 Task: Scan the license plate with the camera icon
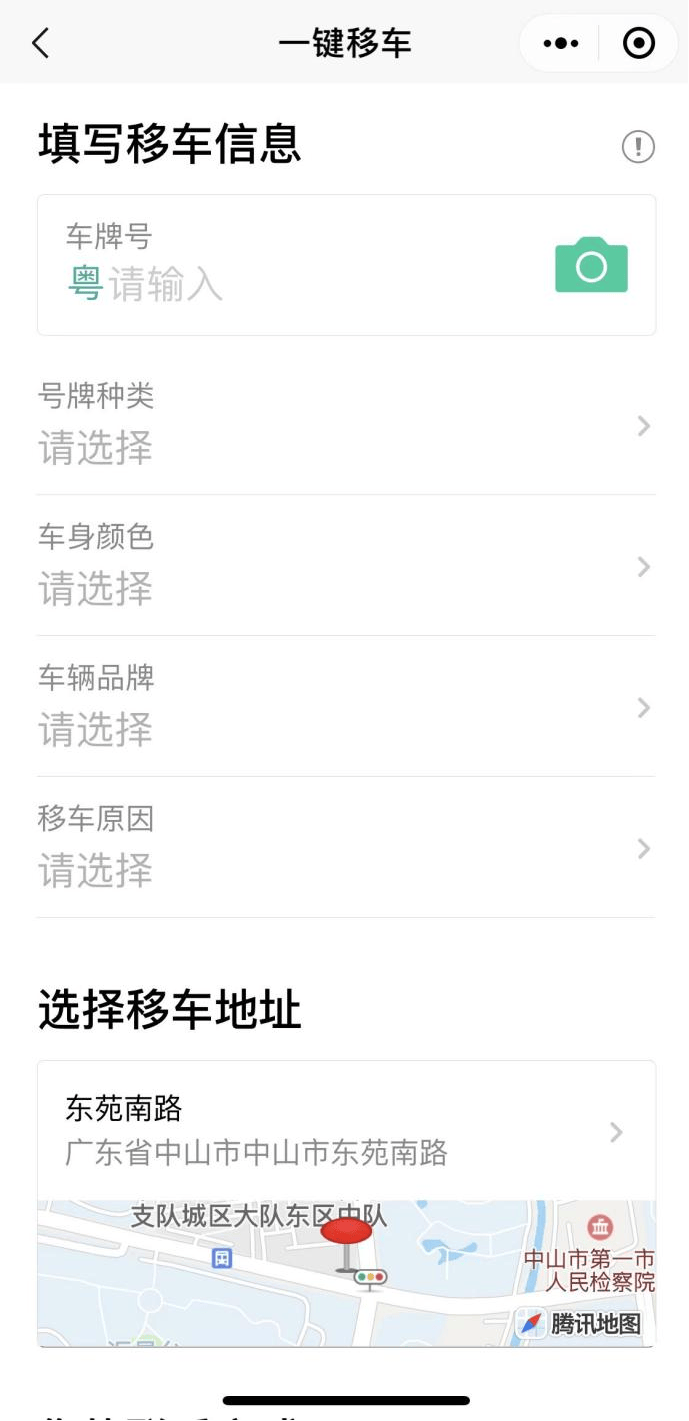click(x=591, y=266)
